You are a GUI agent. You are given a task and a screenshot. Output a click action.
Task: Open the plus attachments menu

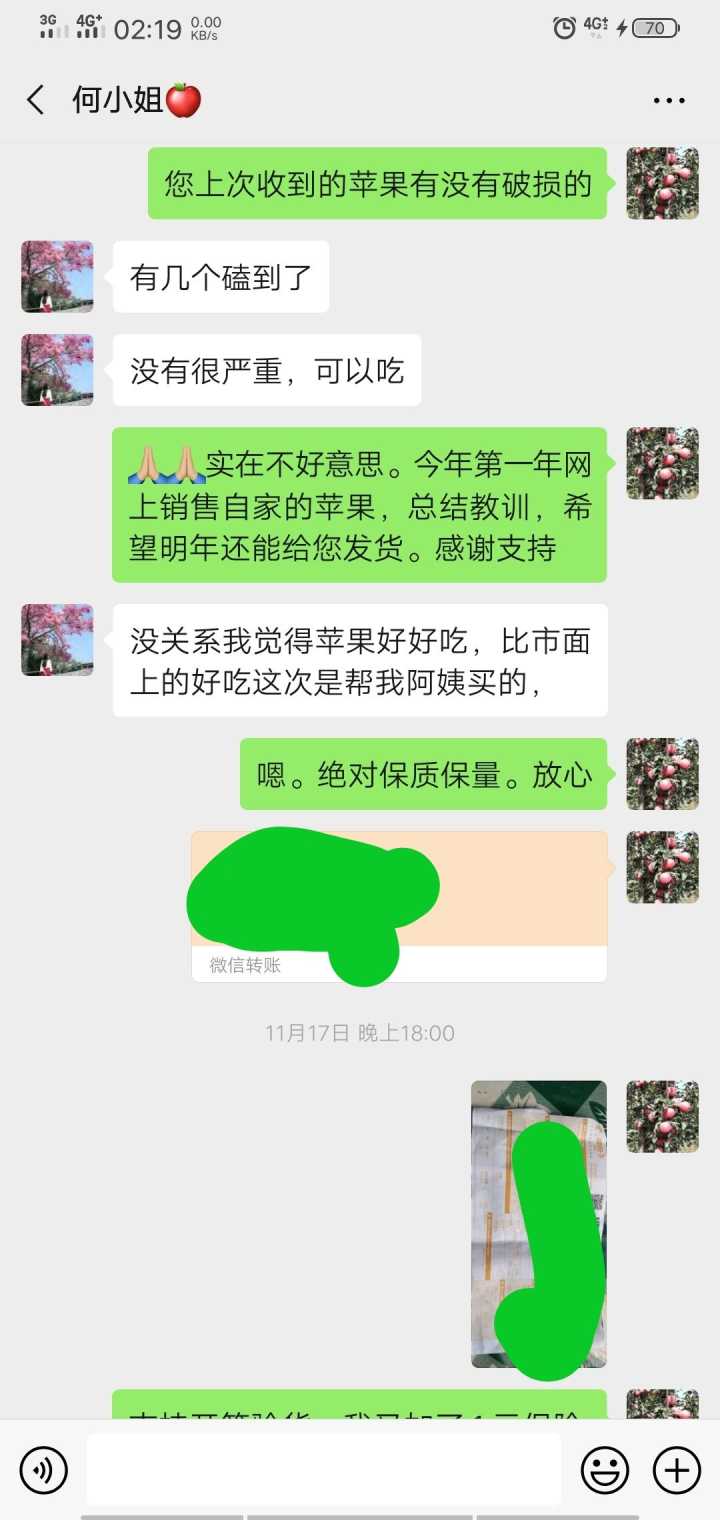click(677, 1470)
